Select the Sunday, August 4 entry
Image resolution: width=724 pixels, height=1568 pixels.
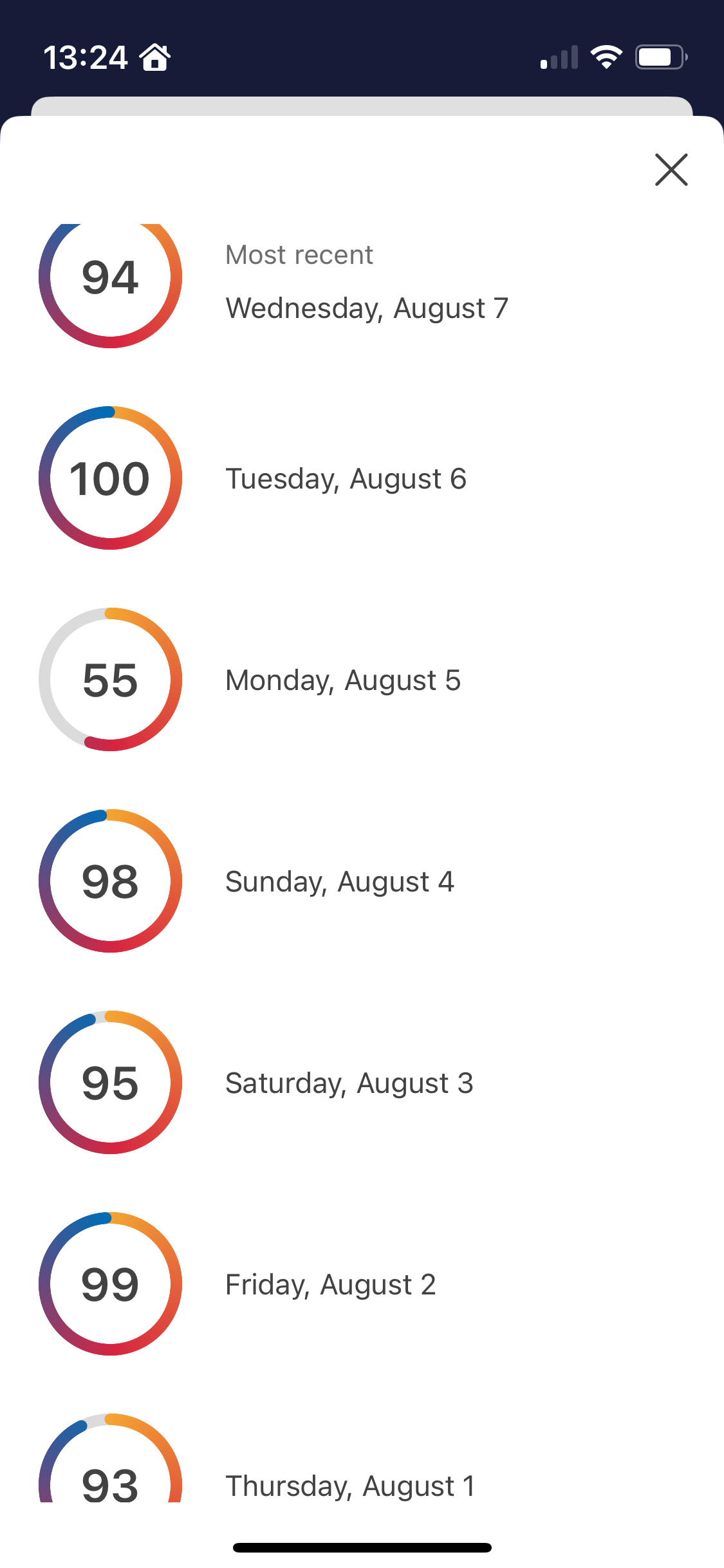pos(362,881)
